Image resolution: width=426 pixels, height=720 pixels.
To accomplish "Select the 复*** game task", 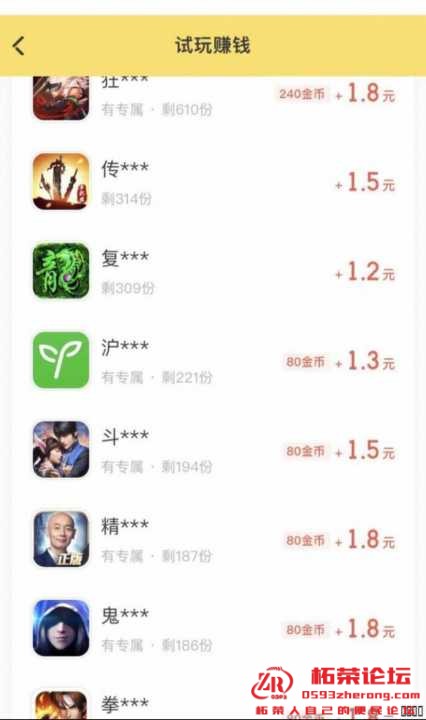I will coord(213,271).
